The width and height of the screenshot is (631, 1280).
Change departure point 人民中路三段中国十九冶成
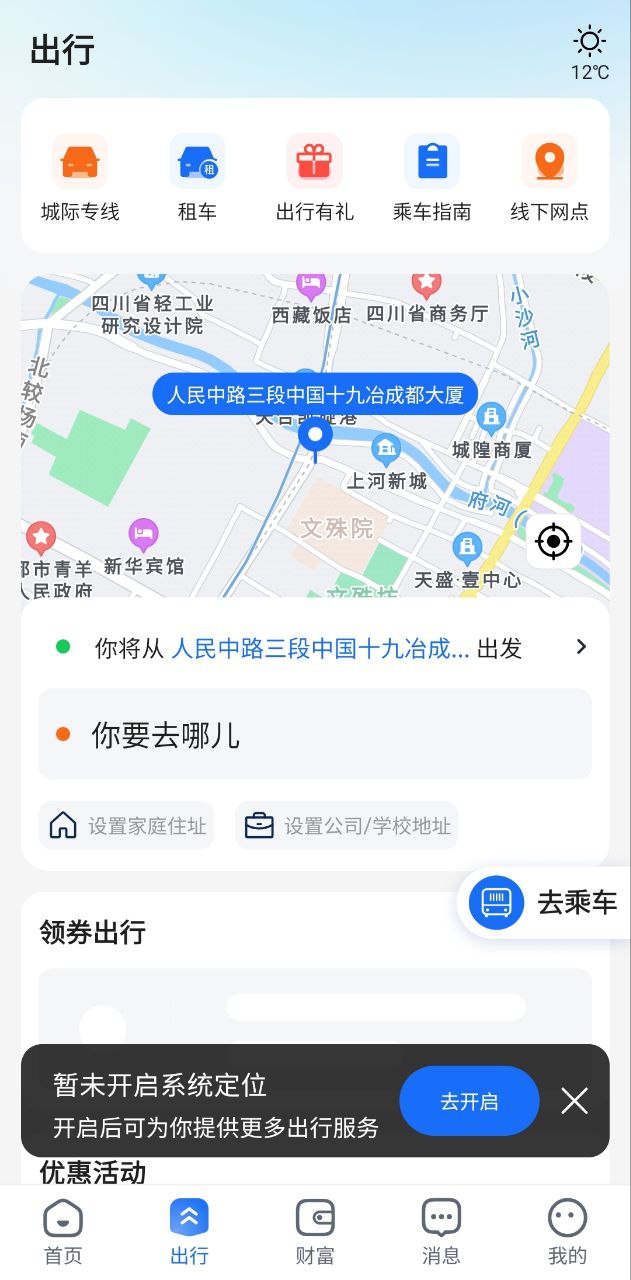tap(320, 648)
